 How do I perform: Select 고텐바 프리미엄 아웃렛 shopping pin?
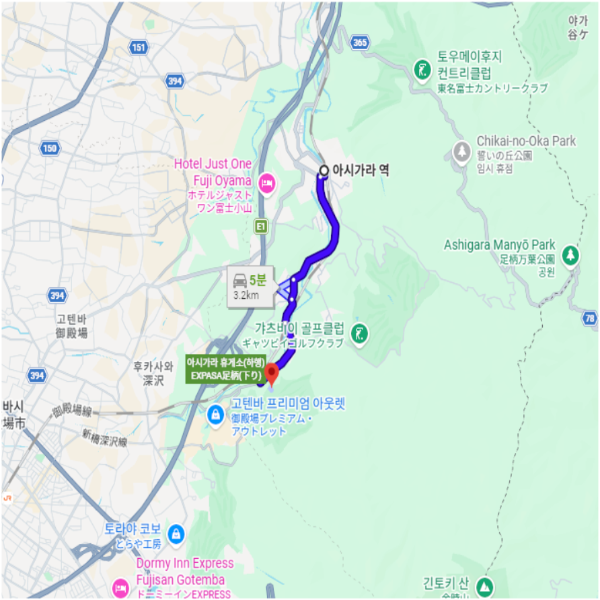click(x=218, y=411)
